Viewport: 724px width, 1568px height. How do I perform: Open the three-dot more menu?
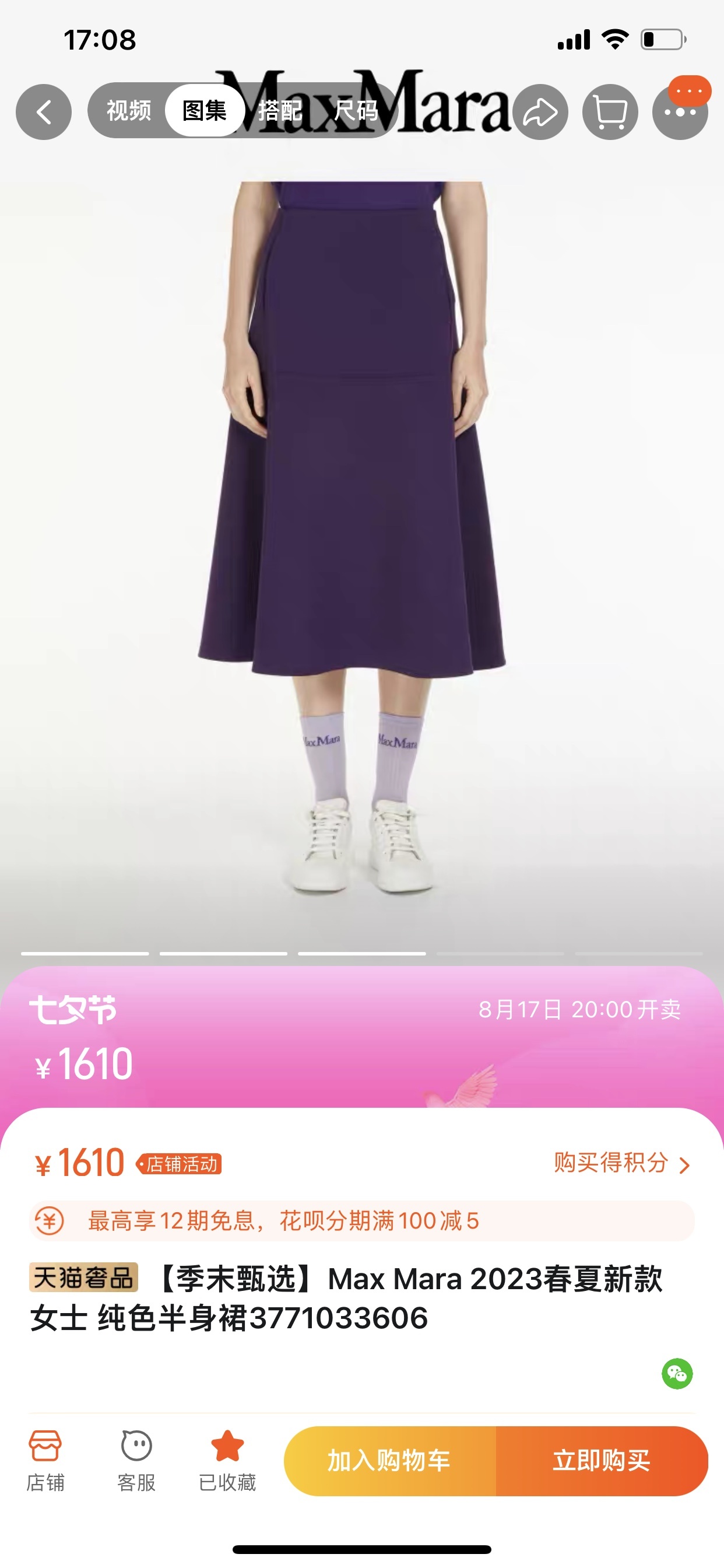[680, 112]
